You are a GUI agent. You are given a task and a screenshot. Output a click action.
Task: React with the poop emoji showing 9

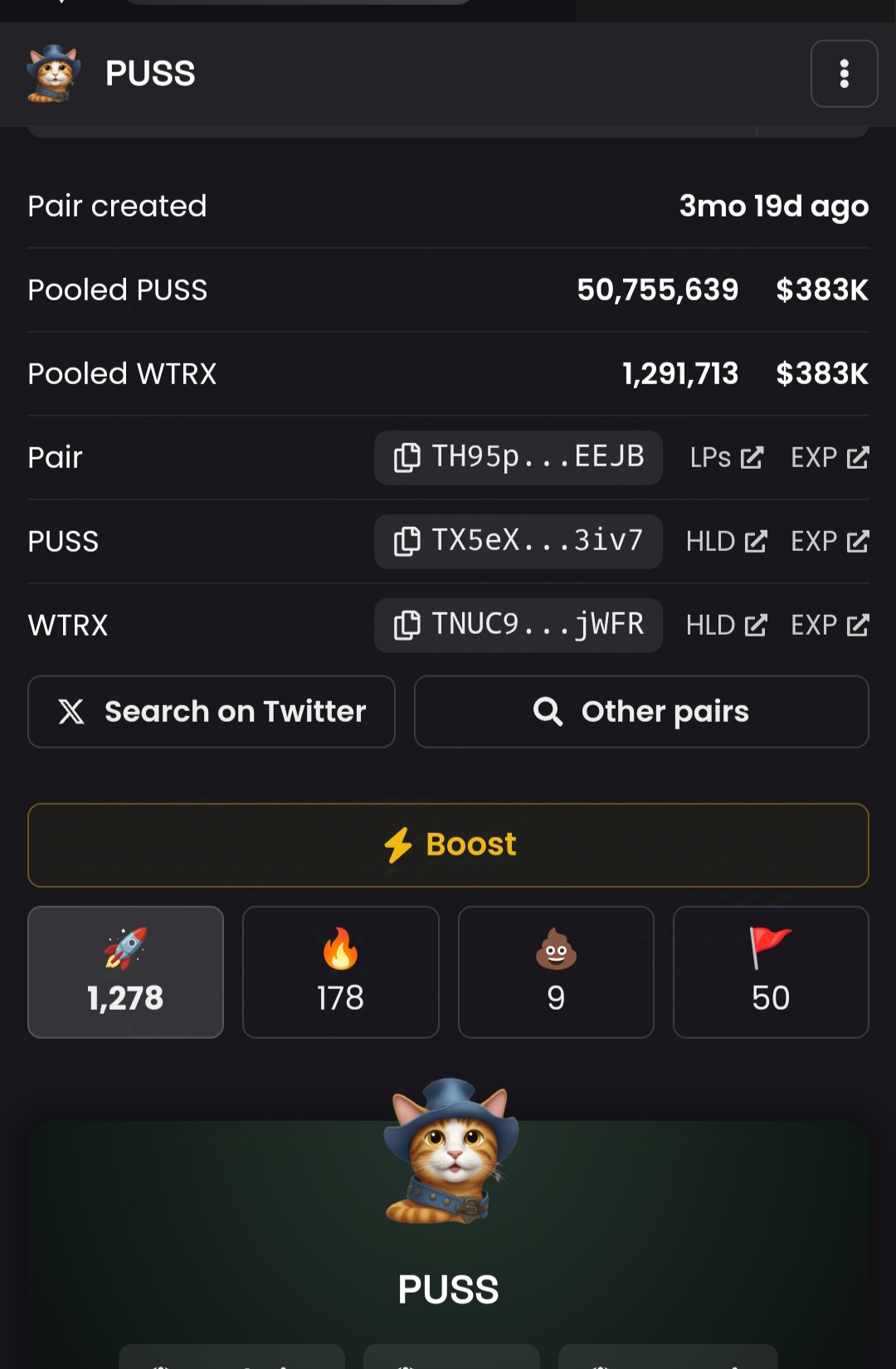coord(556,972)
